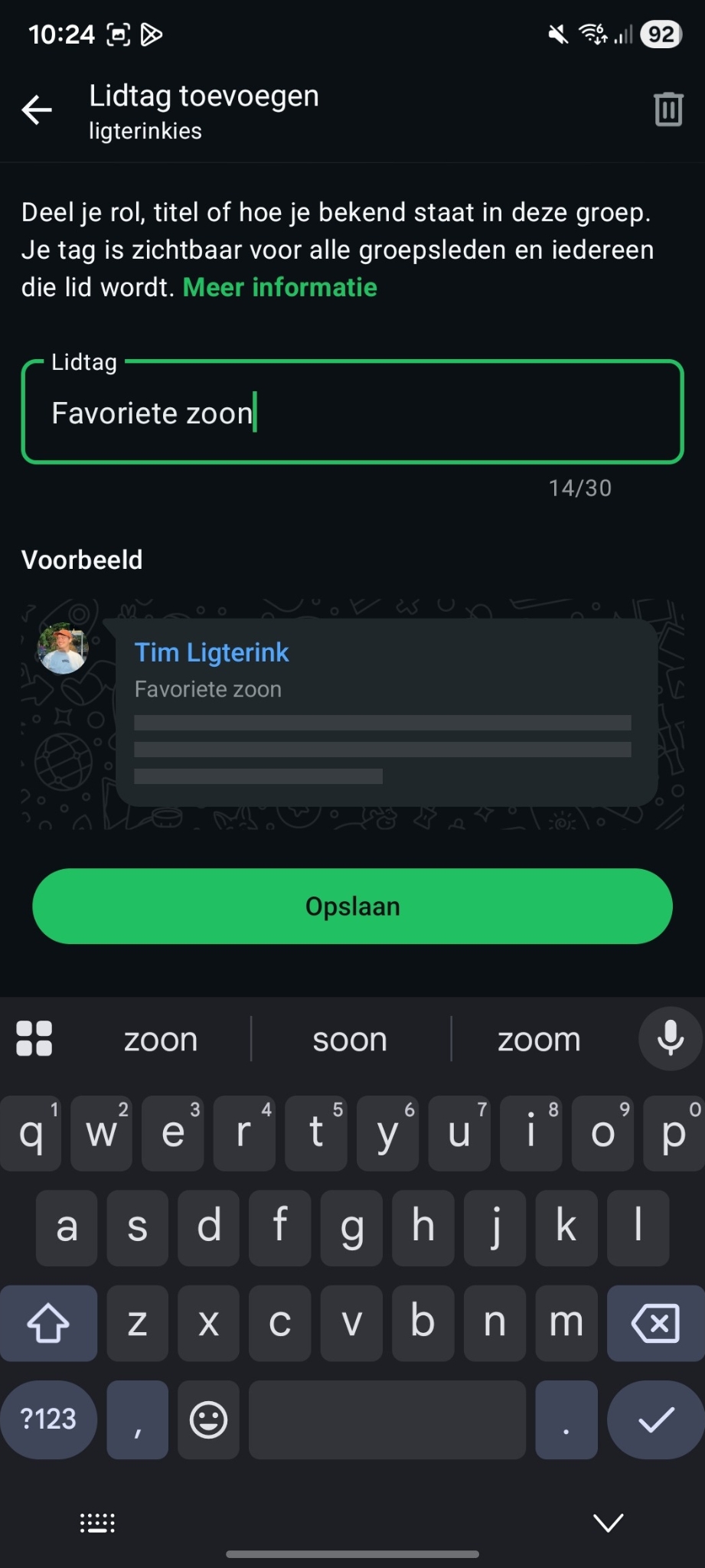Open the Meer informatie link
Screen dimensions: 705x1568
(x=280, y=288)
